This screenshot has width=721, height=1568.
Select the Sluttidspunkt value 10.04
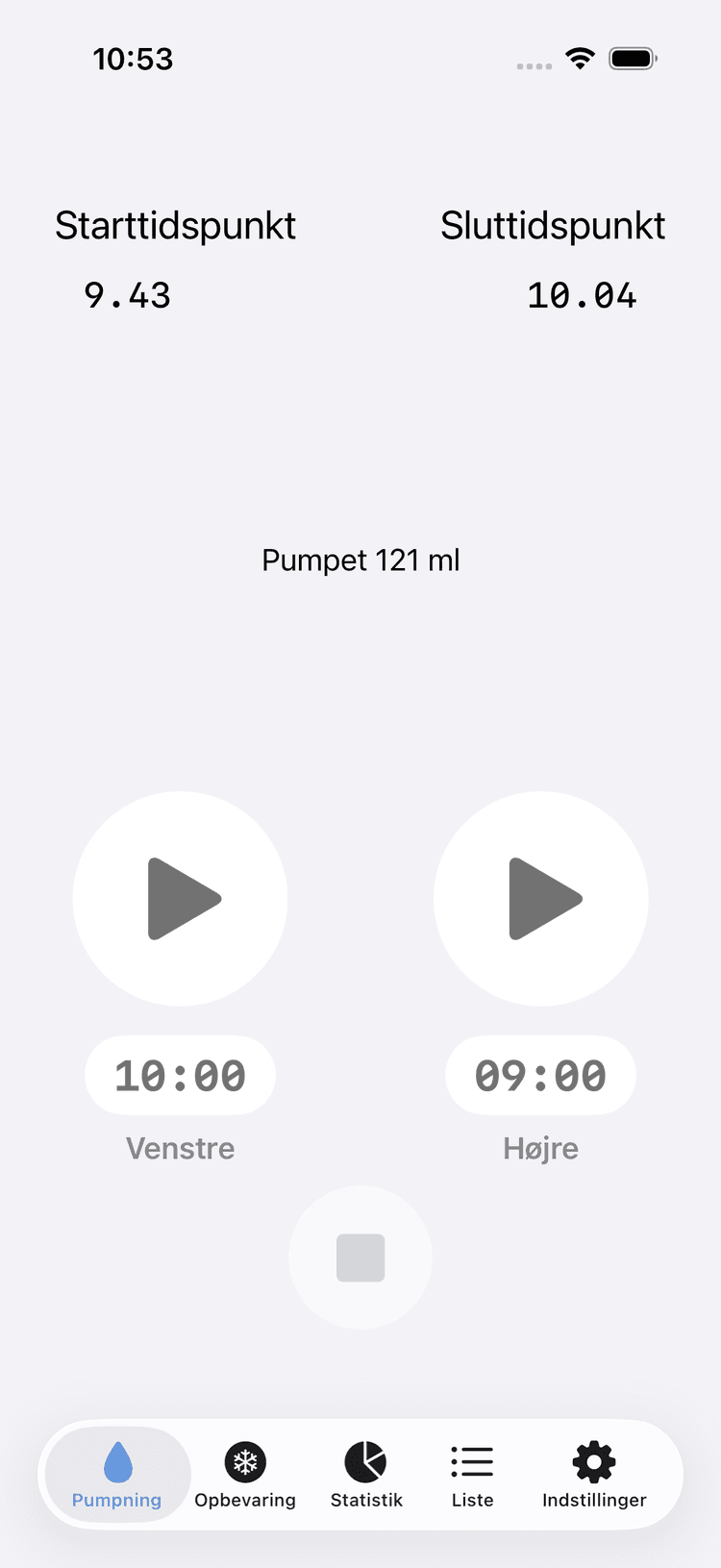(x=582, y=295)
